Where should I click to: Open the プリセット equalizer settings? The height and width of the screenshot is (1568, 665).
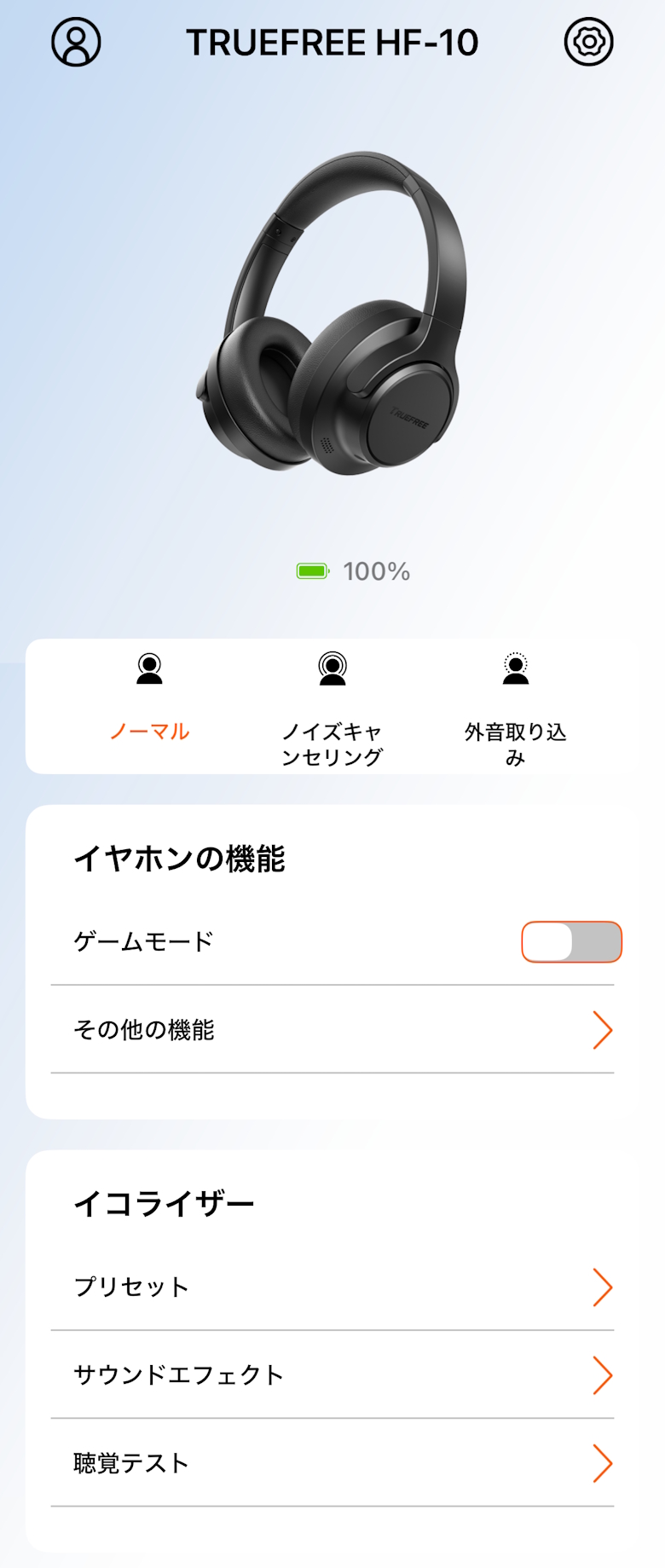click(332, 1287)
